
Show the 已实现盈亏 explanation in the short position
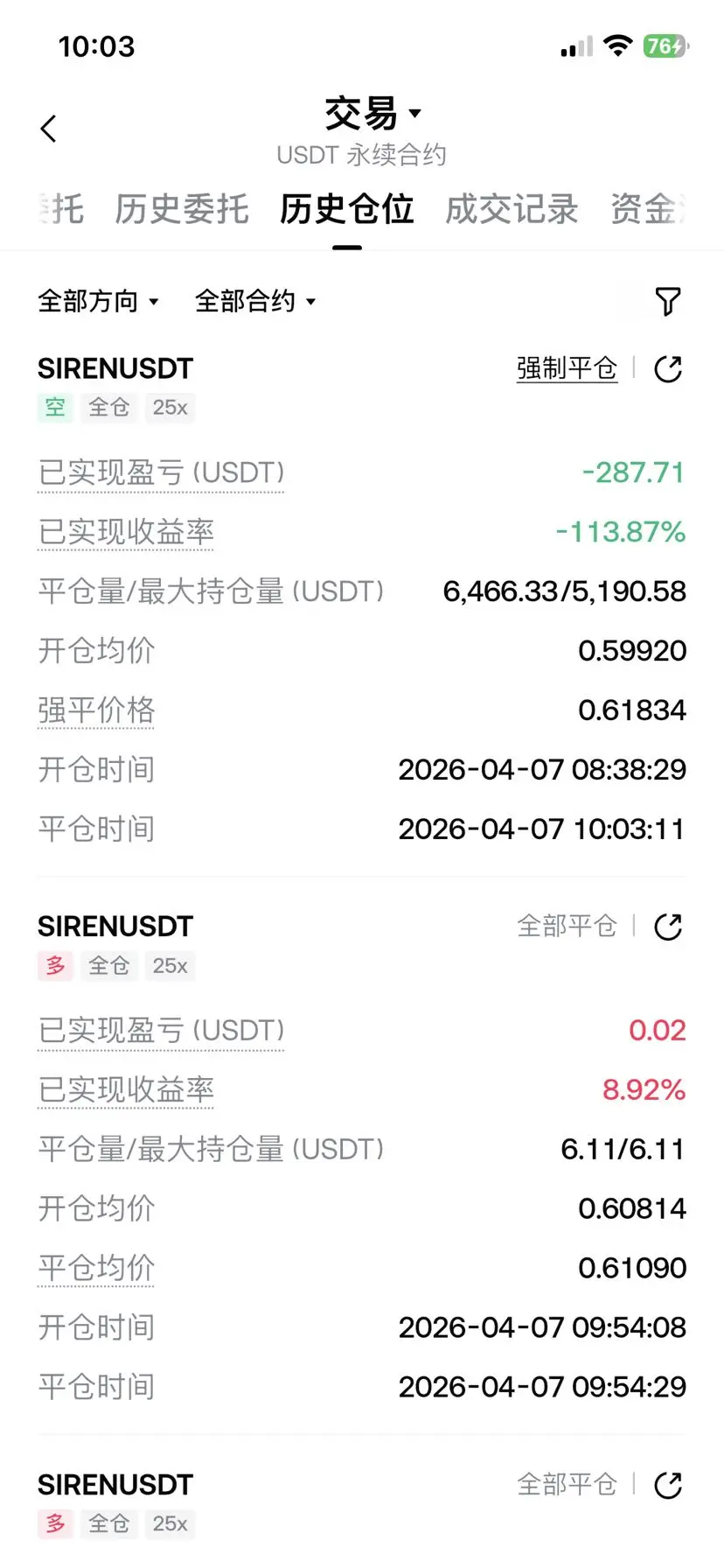(x=161, y=473)
